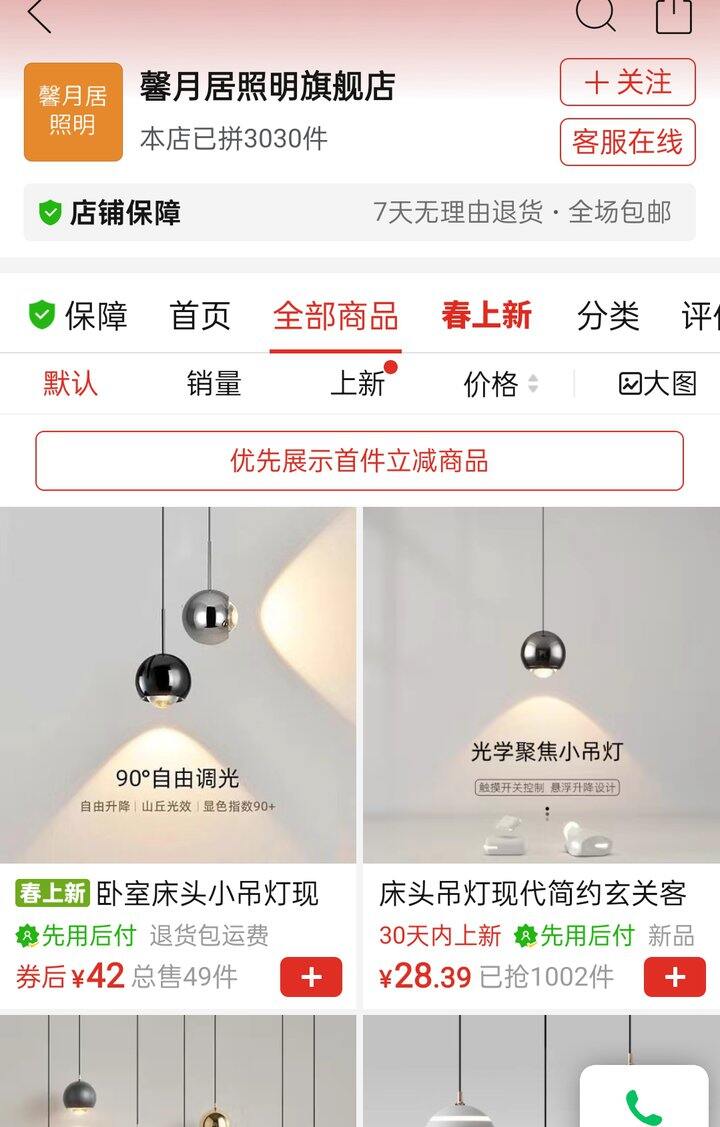Contact 客服在线 customer service
This screenshot has height=1127, width=720.
[x=627, y=141]
